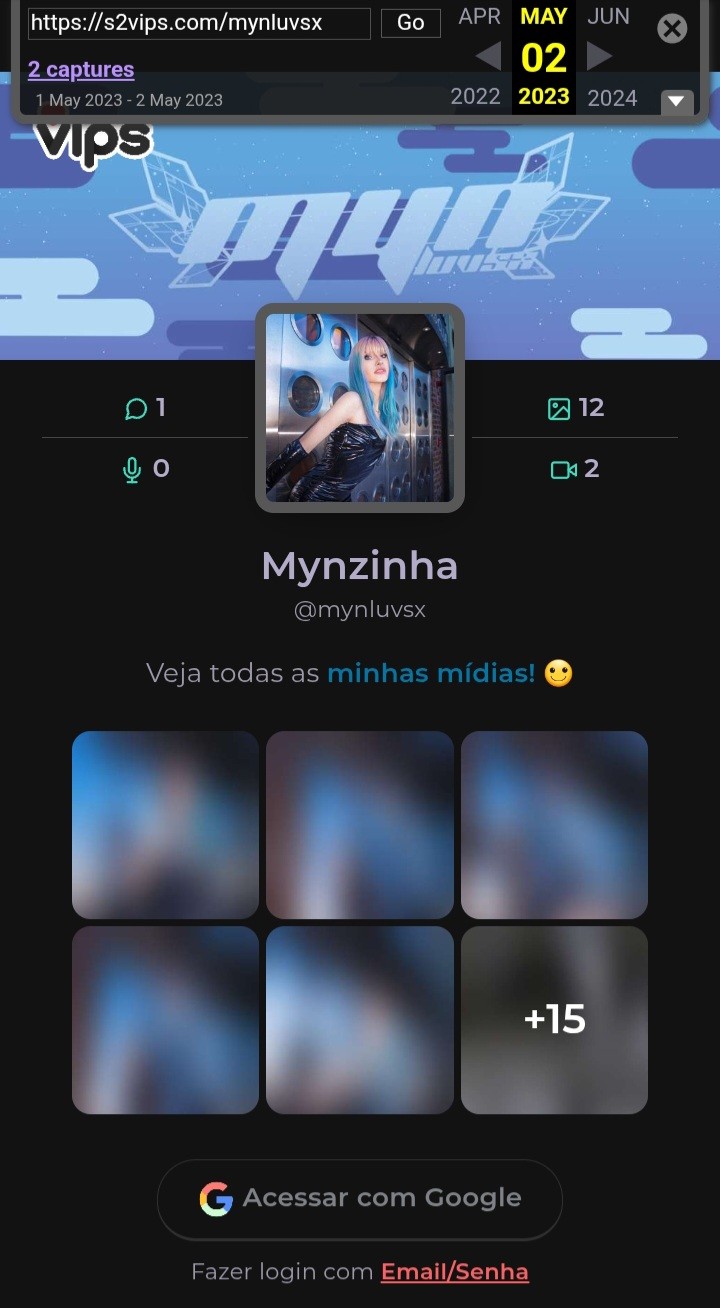This screenshot has height=1308, width=720.
Task: Jump to year 2022 captures
Action: 475,97
